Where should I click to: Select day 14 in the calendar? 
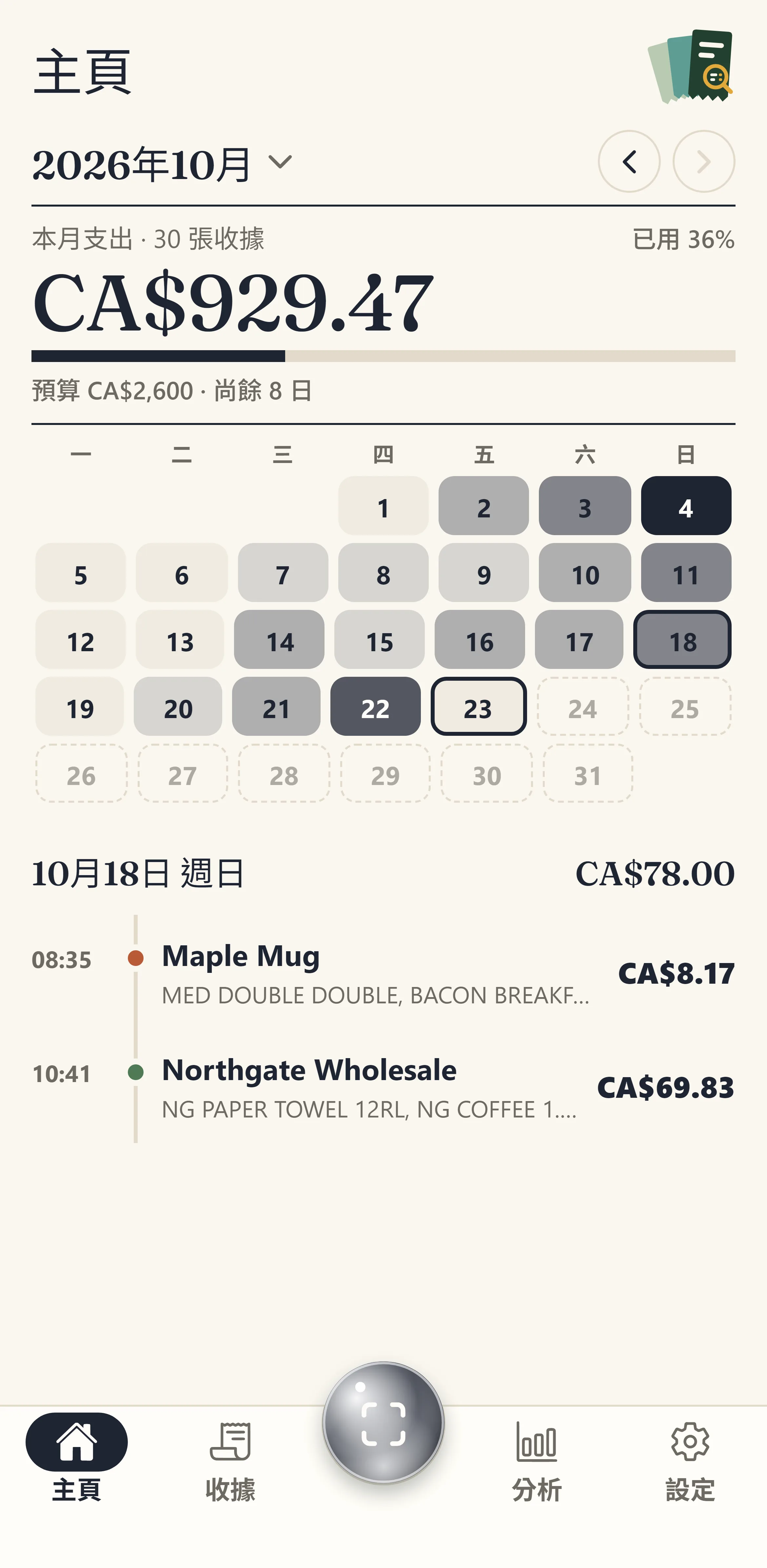[279, 639]
